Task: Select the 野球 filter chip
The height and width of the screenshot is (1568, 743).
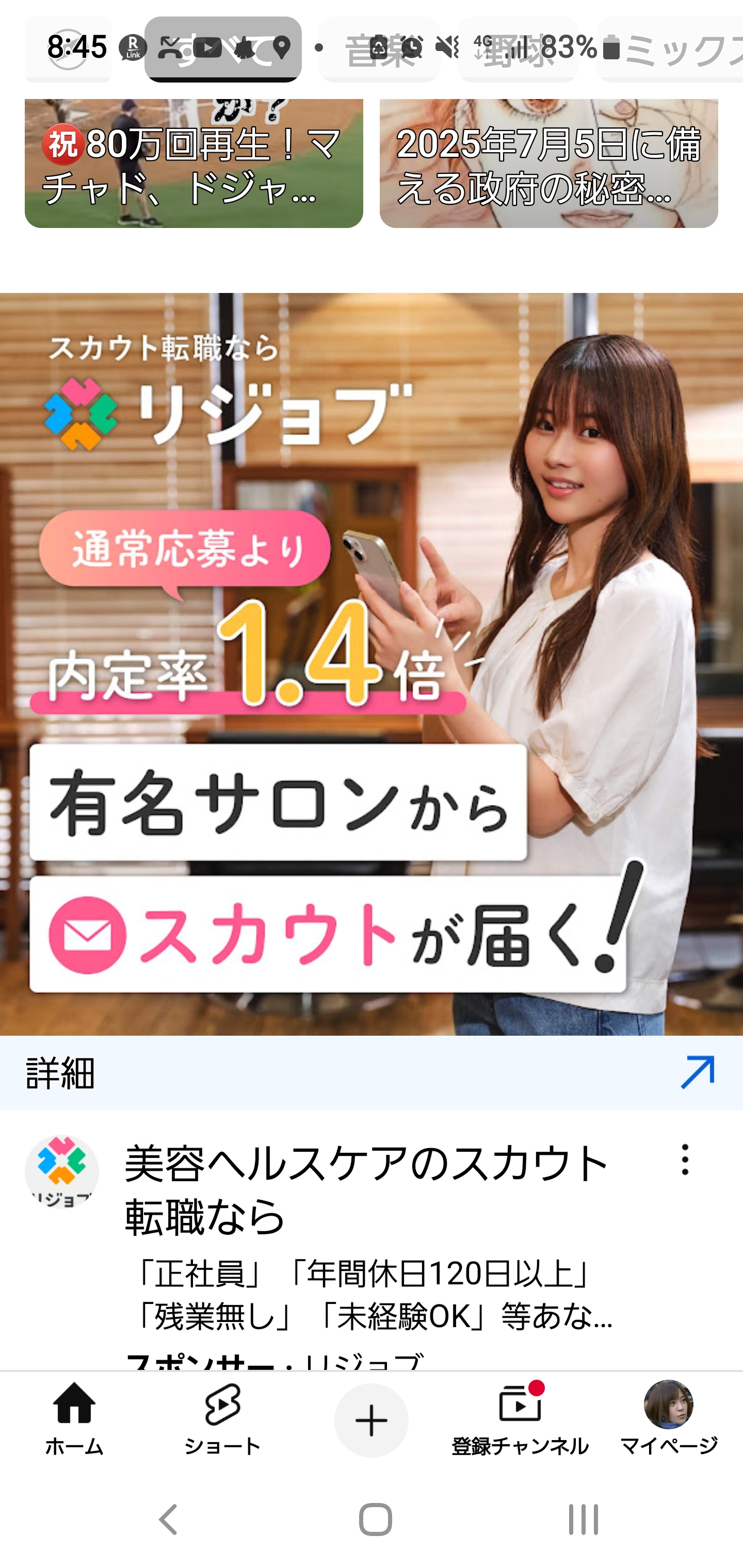Action: 518,50
